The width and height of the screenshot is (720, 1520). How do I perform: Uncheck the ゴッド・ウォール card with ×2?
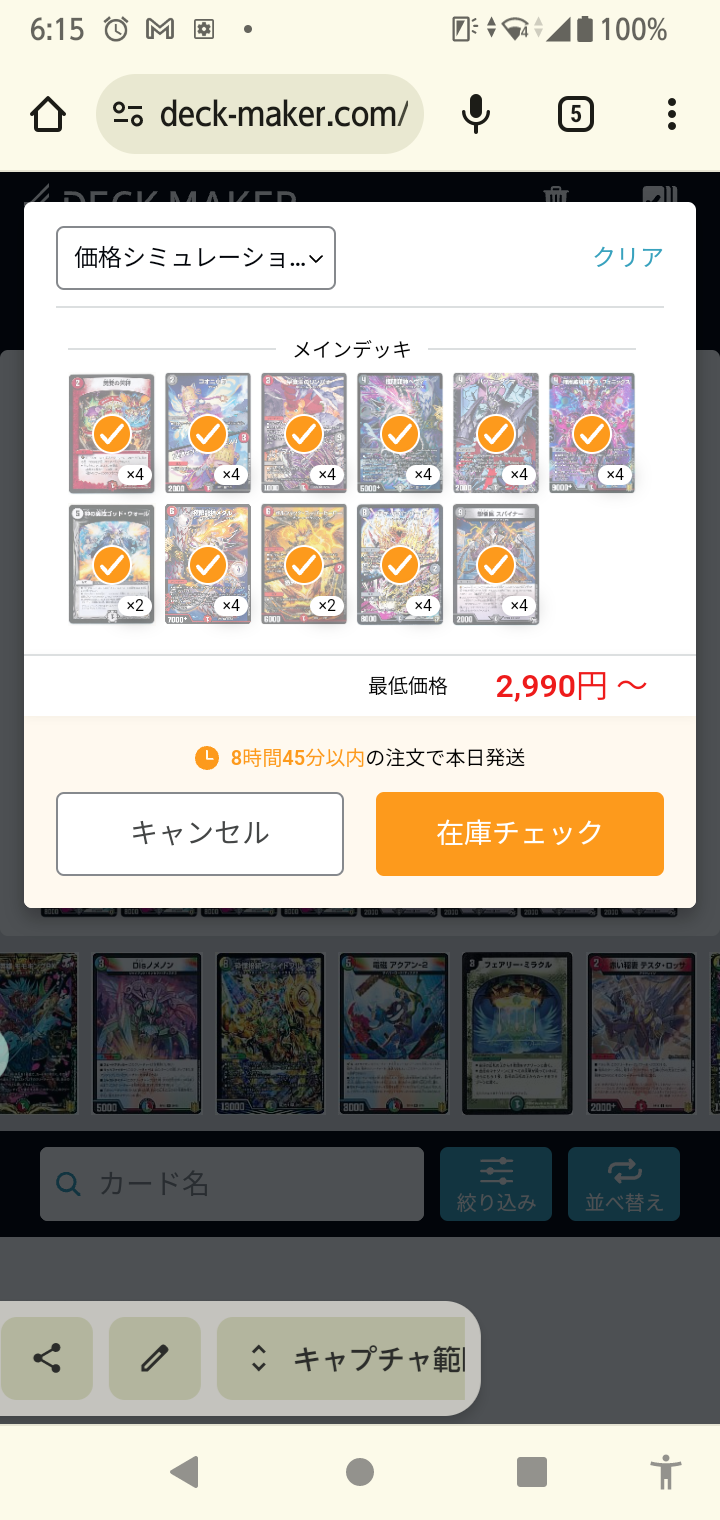112,565
